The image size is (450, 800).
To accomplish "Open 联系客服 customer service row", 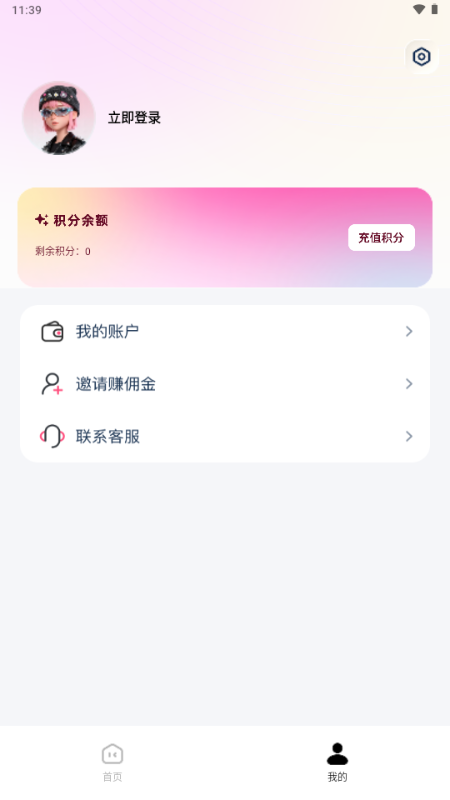I will 225,436.
